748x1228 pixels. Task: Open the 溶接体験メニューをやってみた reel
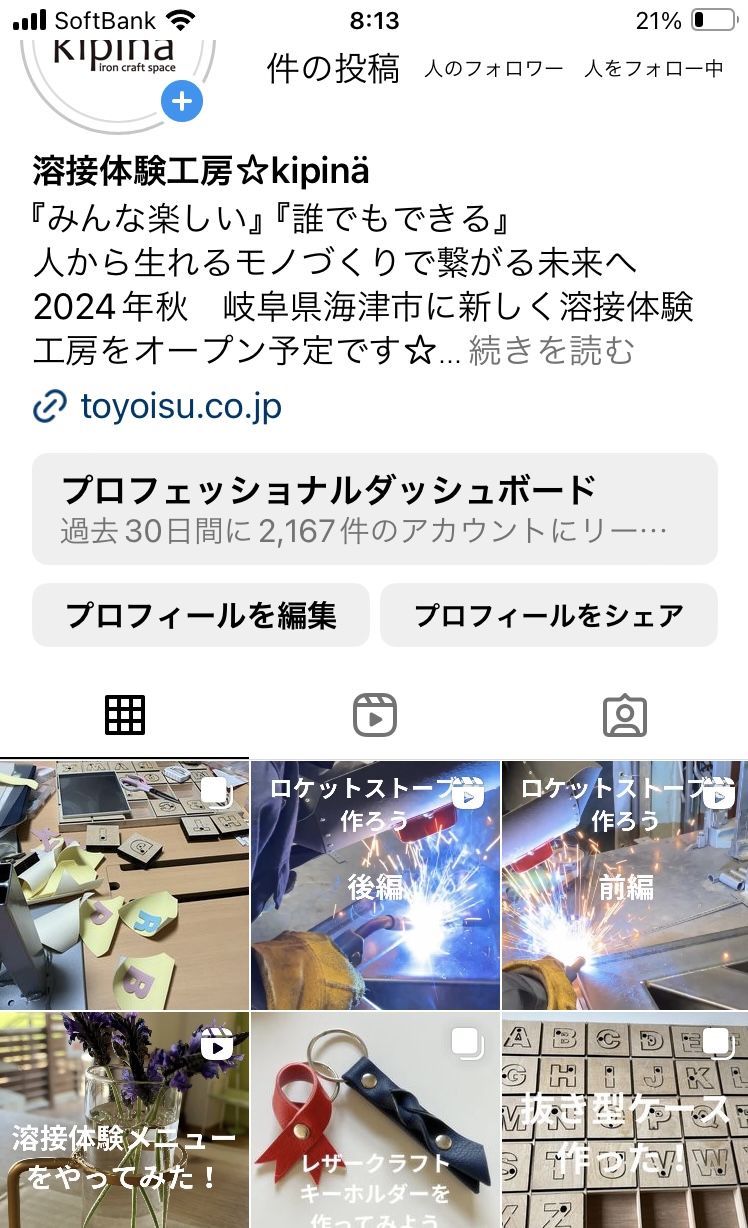click(x=124, y=1120)
